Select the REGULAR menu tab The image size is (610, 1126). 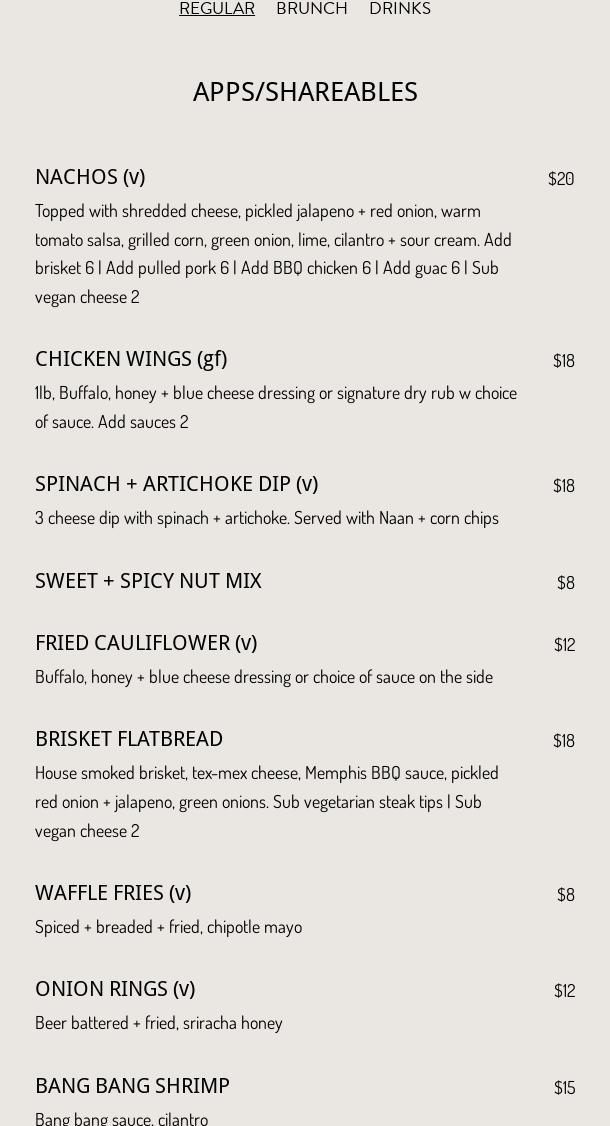tap(217, 9)
